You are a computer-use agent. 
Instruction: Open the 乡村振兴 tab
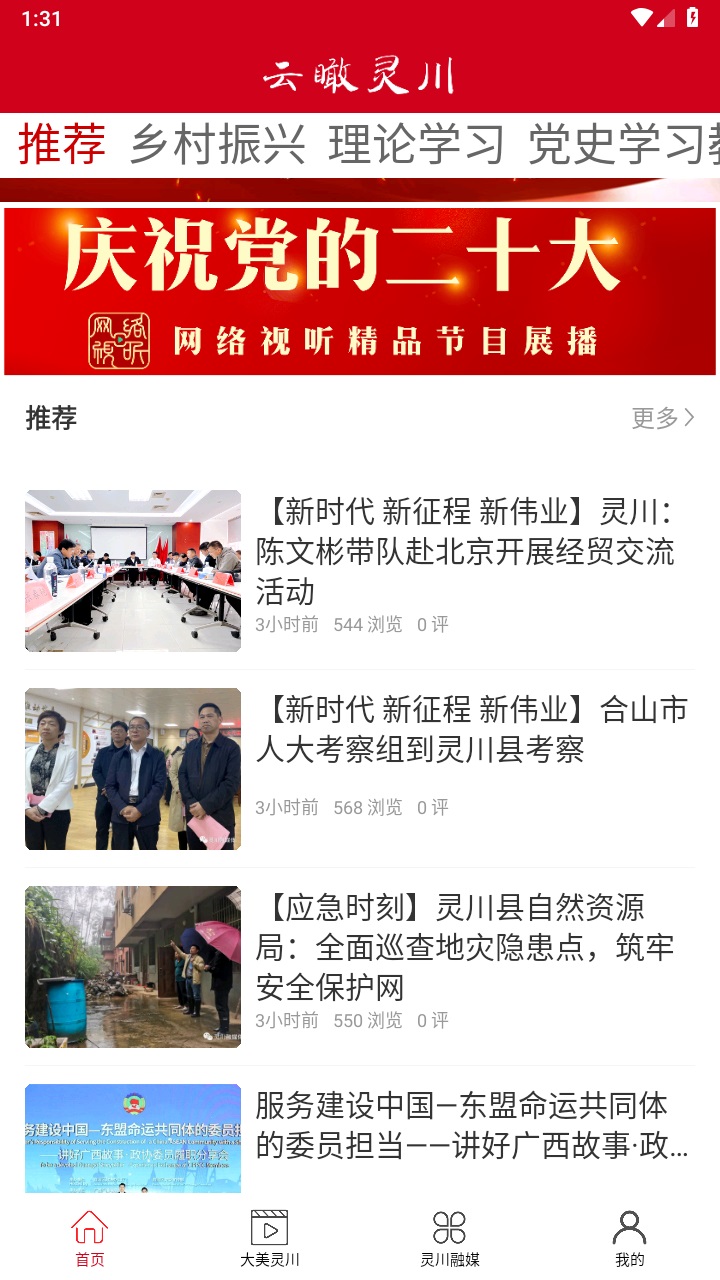tap(217, 145)
